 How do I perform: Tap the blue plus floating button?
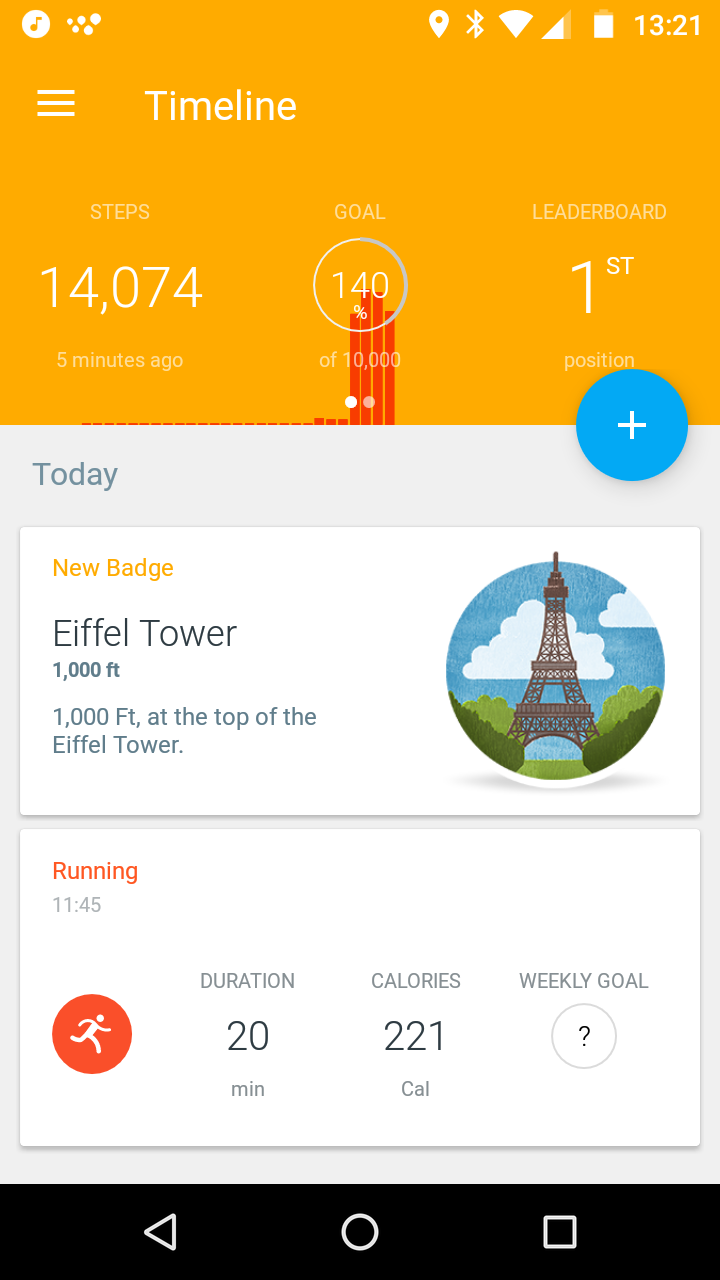[631, 426]
